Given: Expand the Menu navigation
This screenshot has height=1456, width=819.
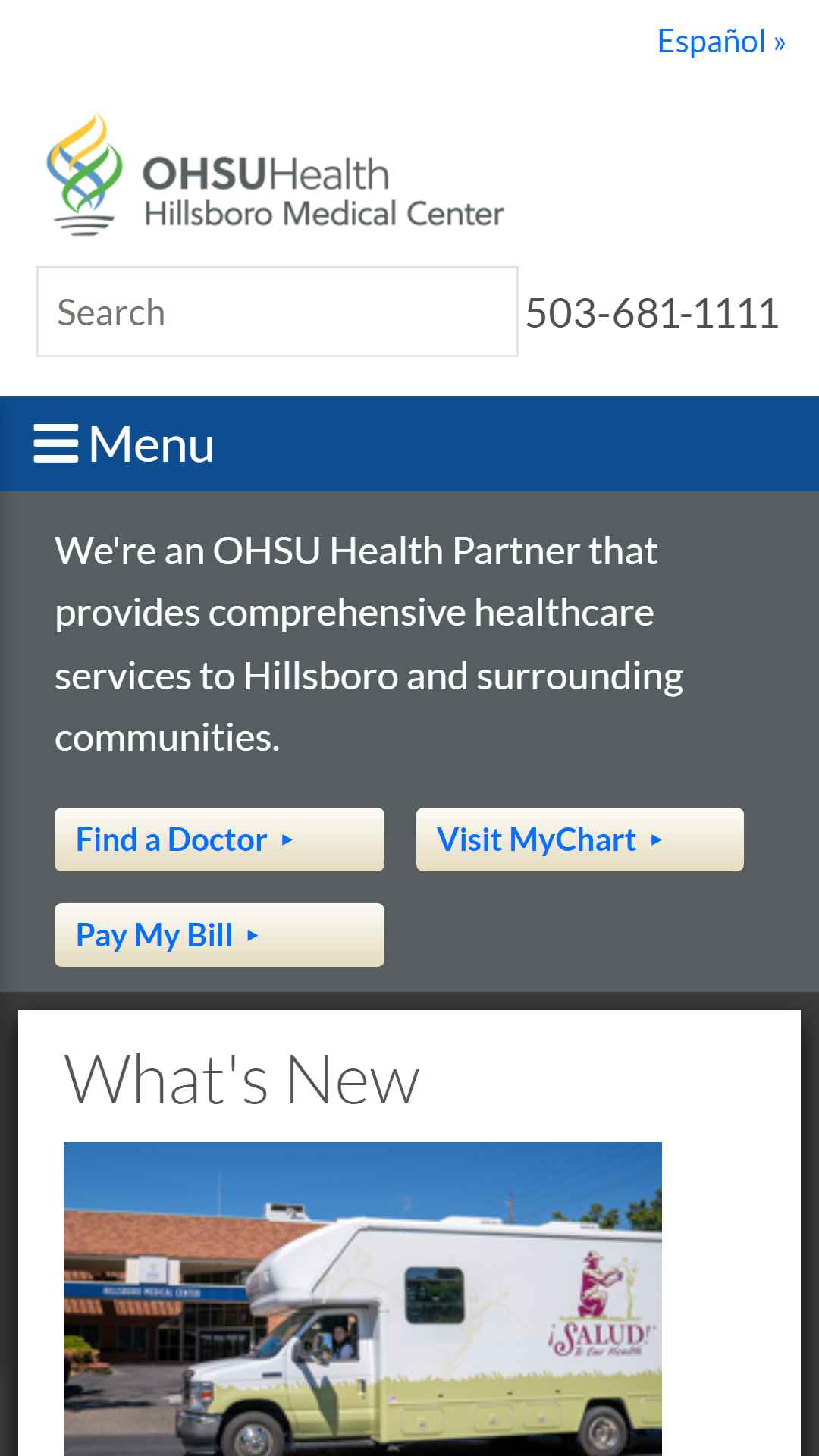Looking at the screenshot, I should 125,444.
